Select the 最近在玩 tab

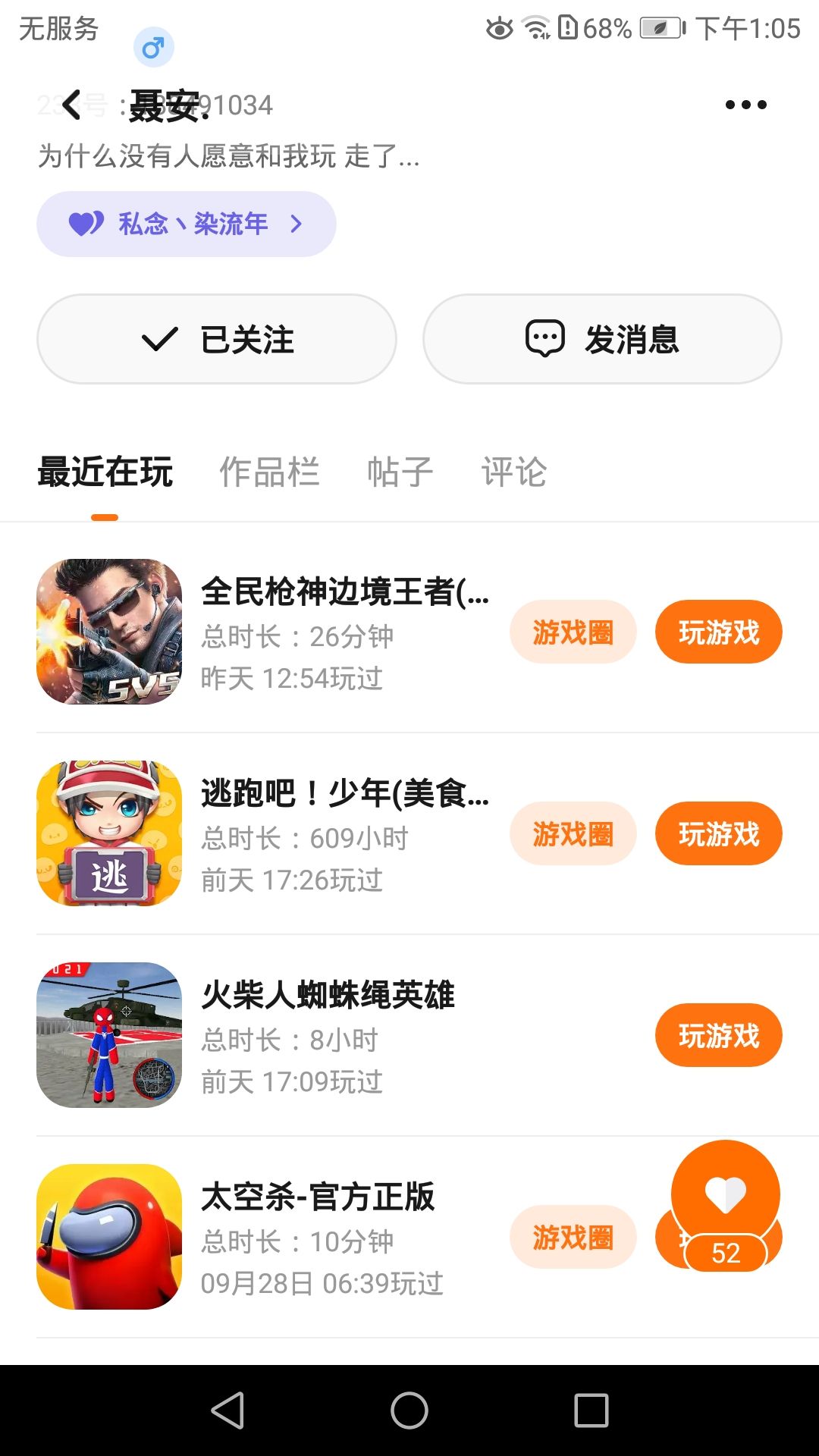coord(105,472)
